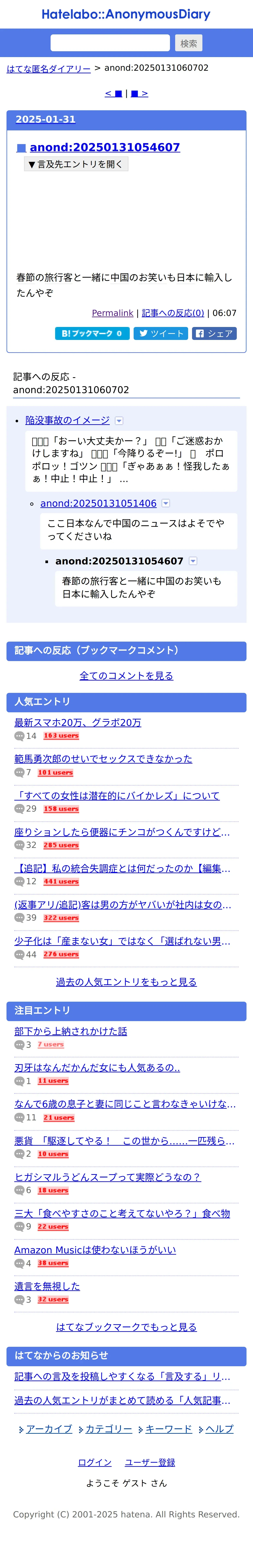Tap the 検索 search button
253x1568 pixels.
coord(189,43)
